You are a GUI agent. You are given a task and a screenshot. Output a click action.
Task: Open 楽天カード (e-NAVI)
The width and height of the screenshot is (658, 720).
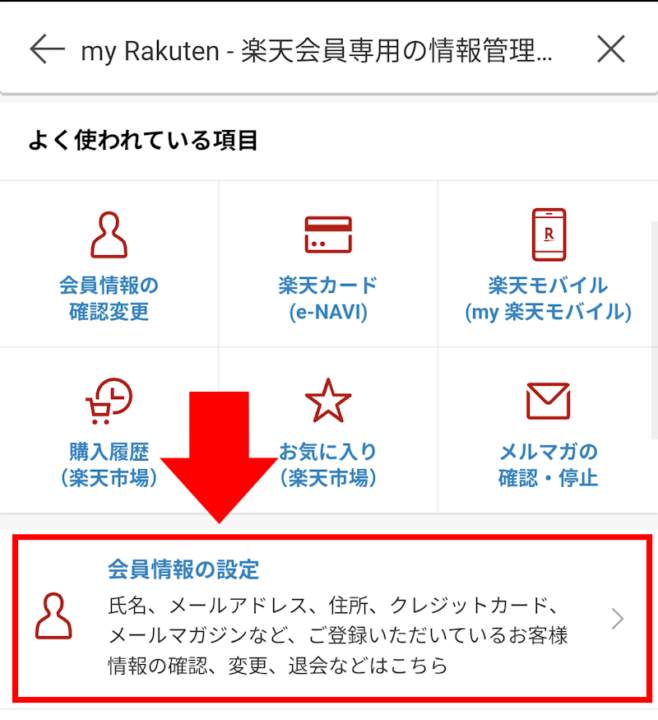point(328,265)
